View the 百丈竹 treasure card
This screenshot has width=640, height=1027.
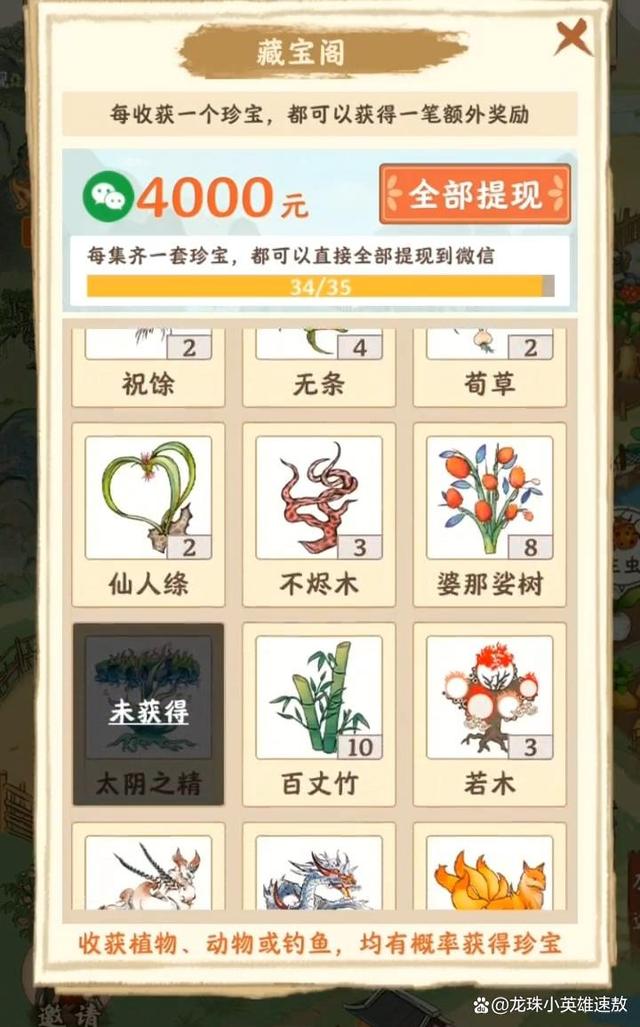(x=319, y=714)
